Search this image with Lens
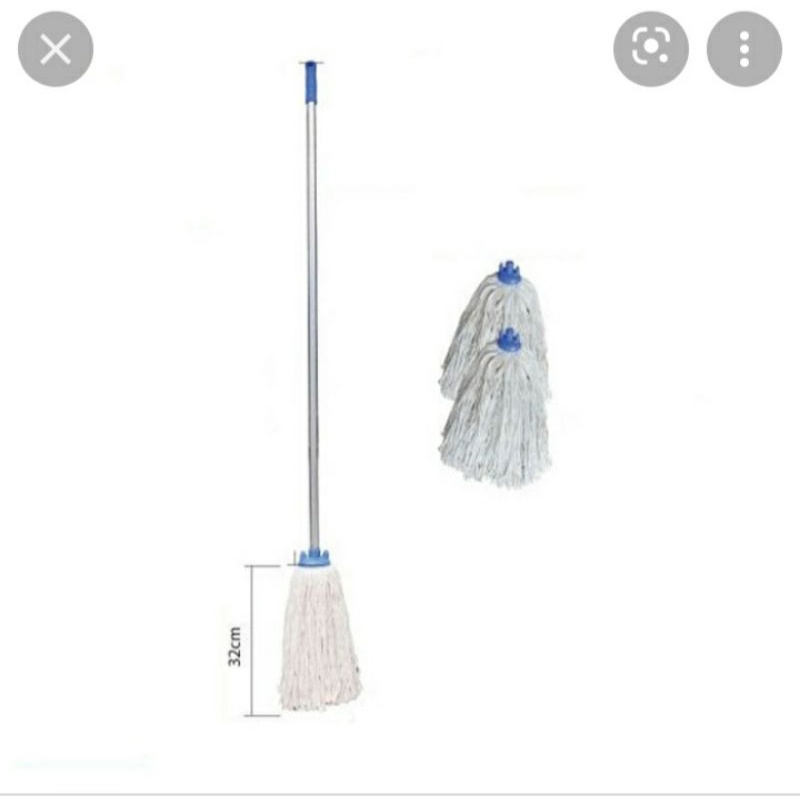The width and height of the screenshot is (800, 800). point(651,48)
